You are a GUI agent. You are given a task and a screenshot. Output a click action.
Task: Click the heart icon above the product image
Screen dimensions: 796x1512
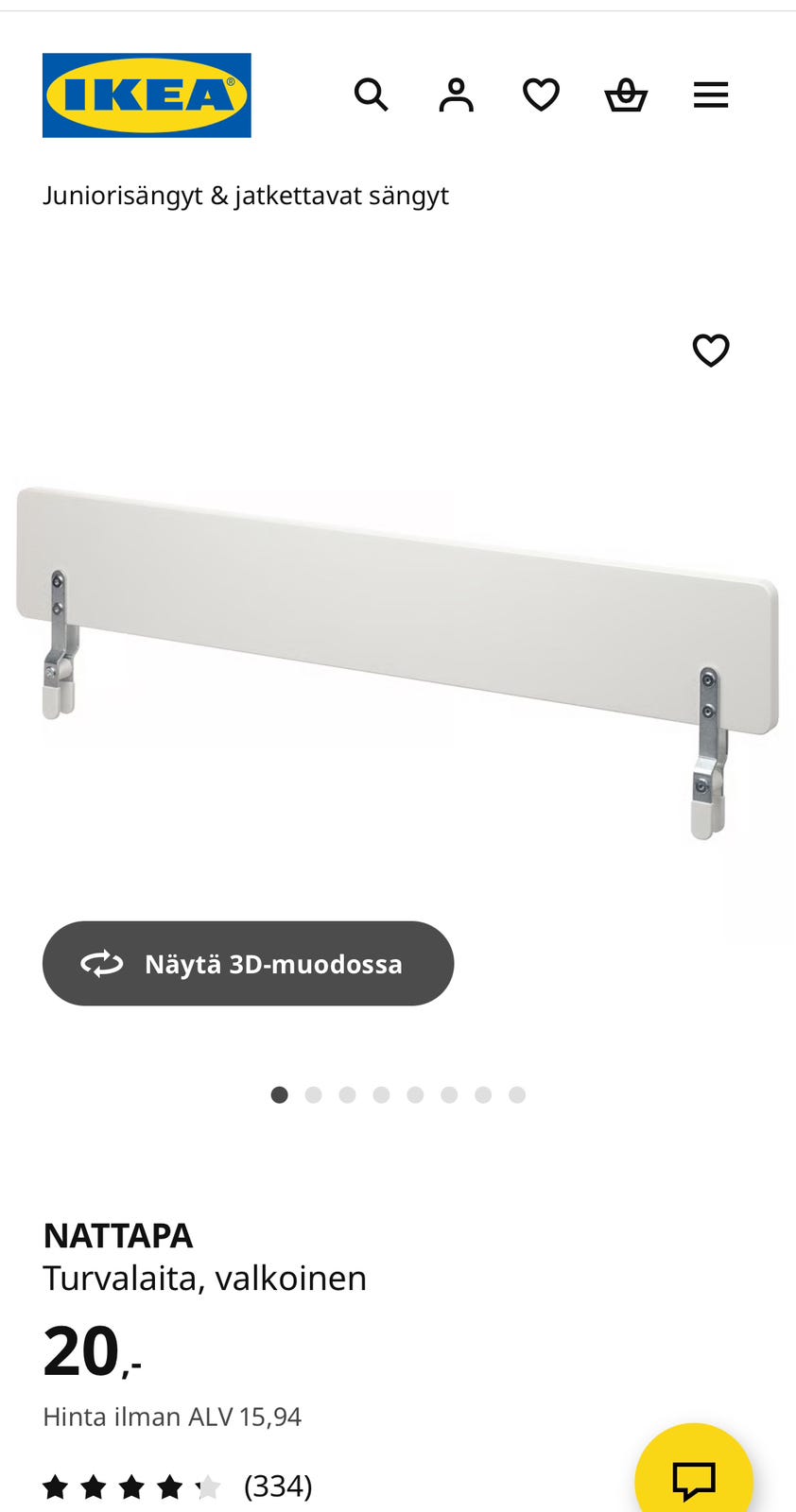(710, 350)
